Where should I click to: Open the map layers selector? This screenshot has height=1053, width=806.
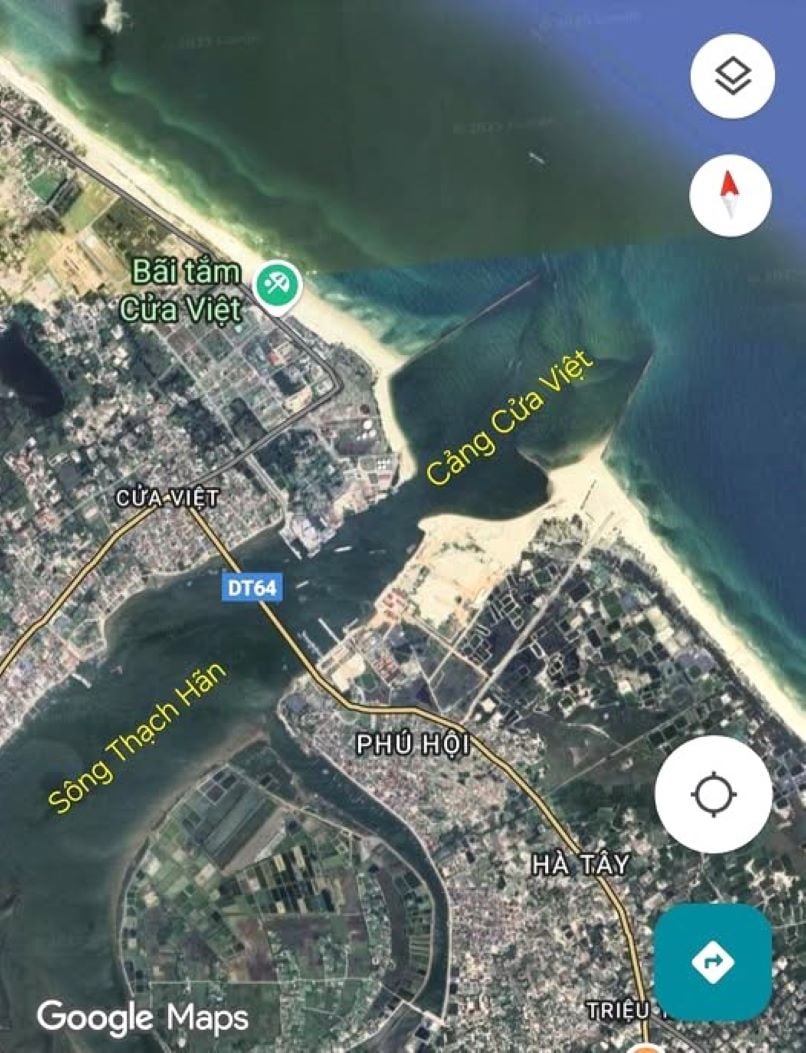(x=732, y=77)
